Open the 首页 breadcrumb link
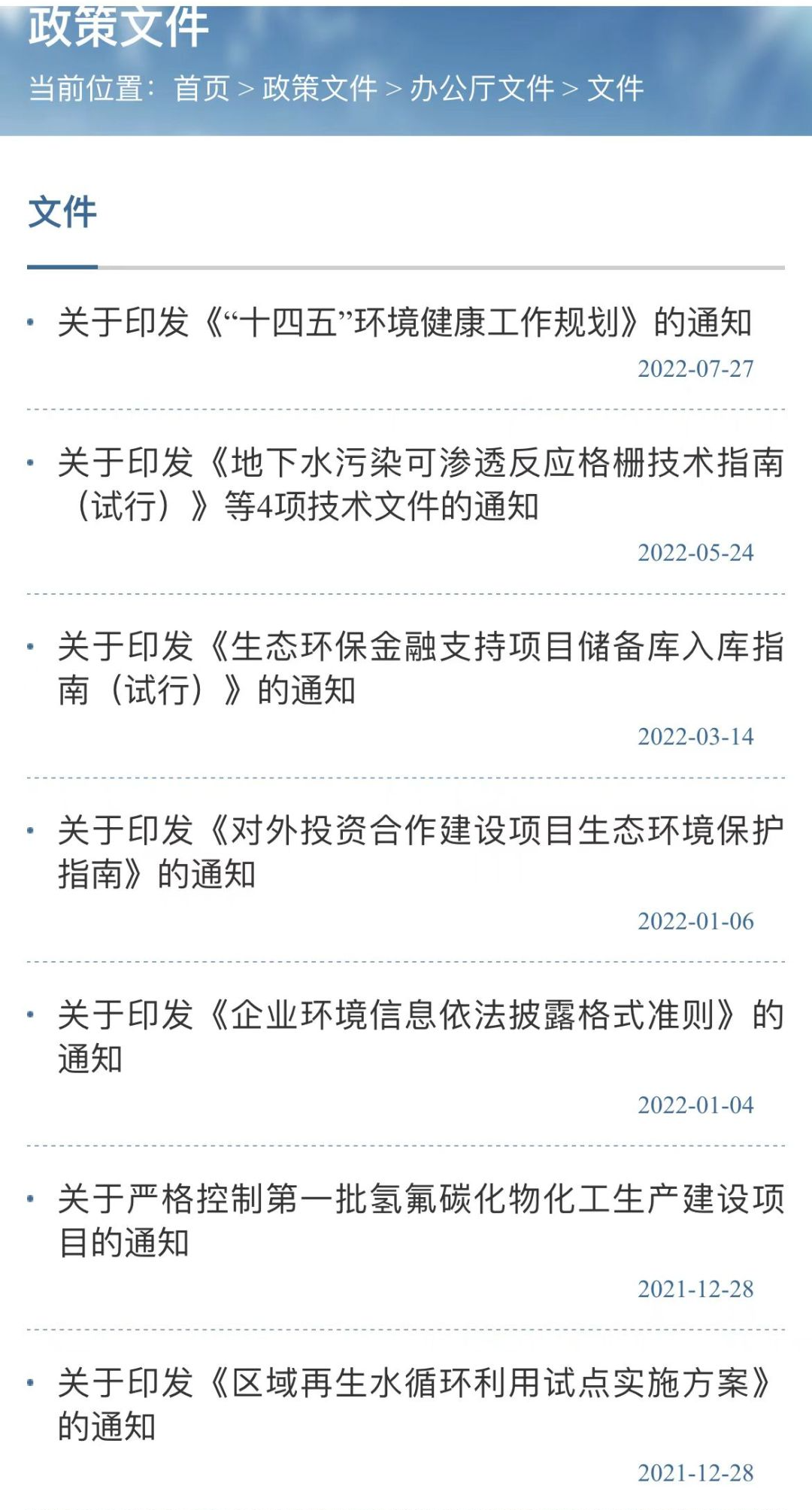Viewport: 812px width, 1510px height. pyautogui.click(x=201, y=89)
